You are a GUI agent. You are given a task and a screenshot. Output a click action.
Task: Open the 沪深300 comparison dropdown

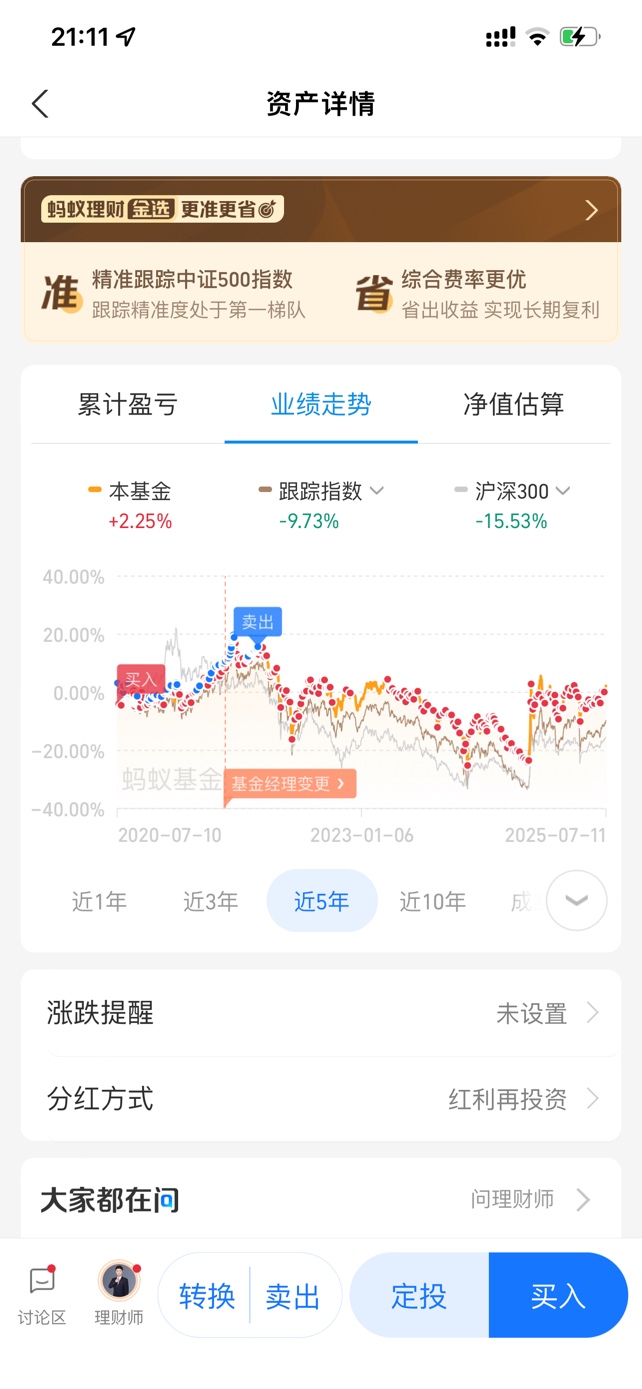click(513, 491)
